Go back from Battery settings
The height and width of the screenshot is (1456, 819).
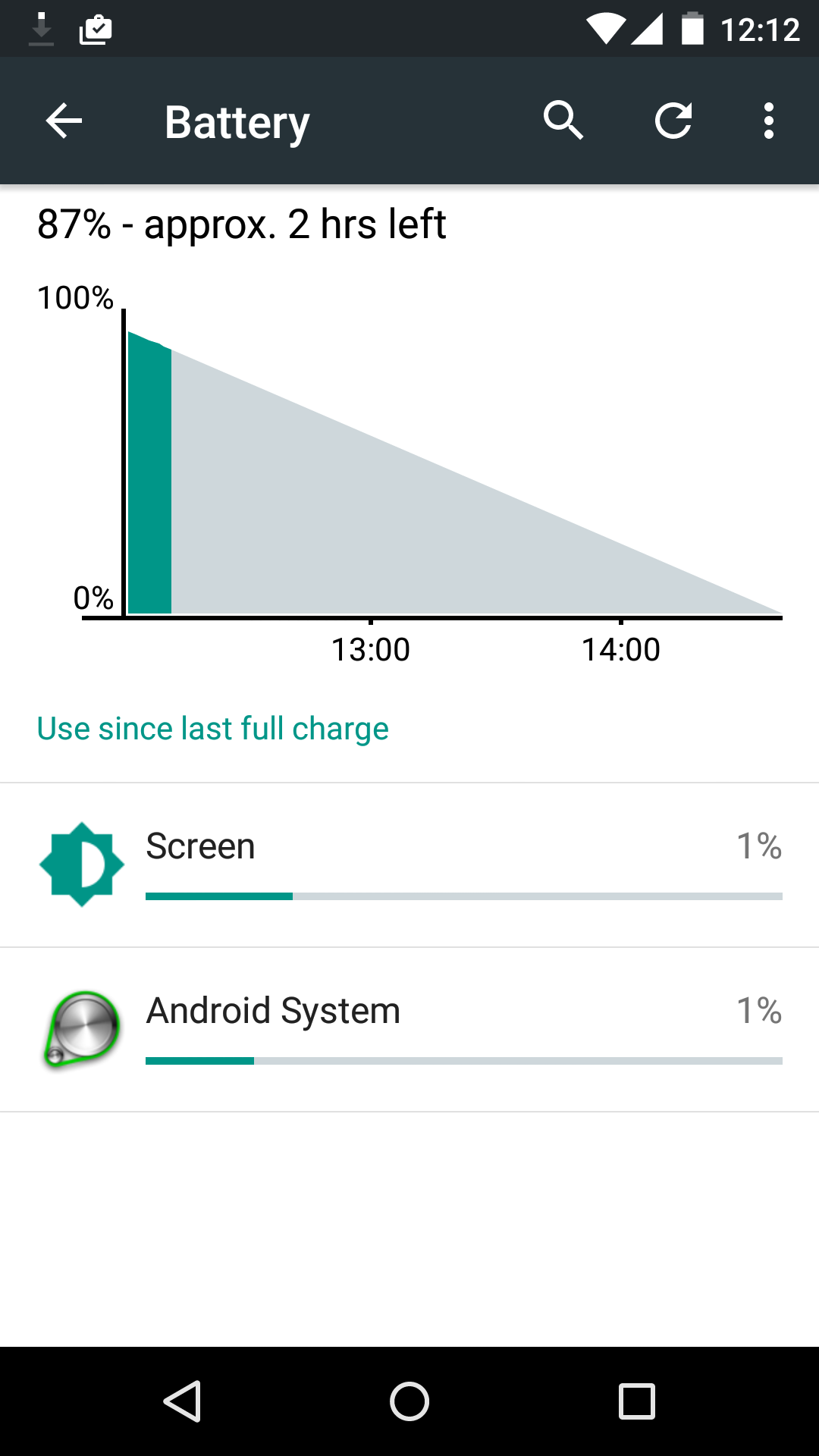click(x=64, y=121)
